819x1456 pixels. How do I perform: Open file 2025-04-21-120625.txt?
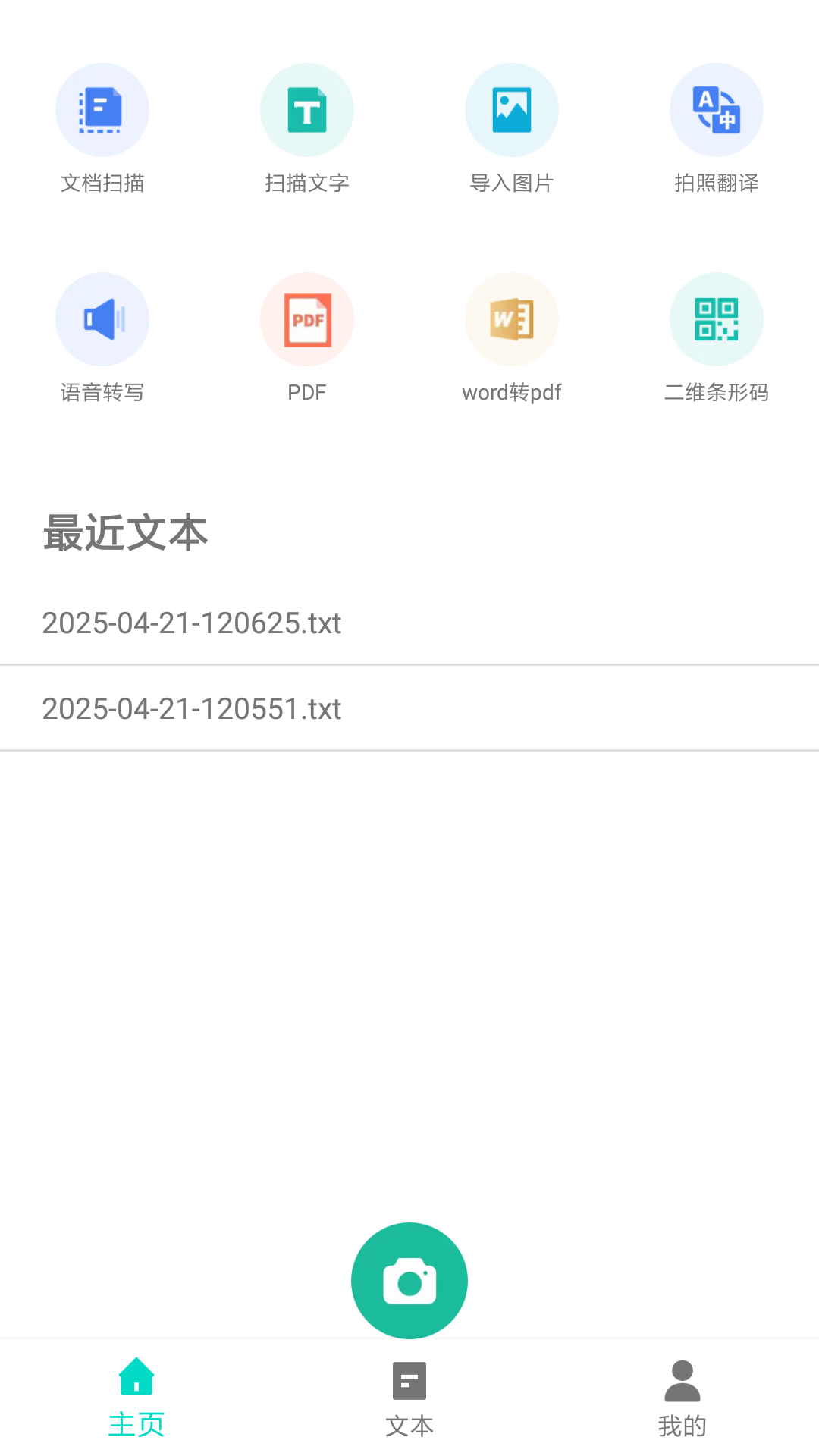pos(192,623)
